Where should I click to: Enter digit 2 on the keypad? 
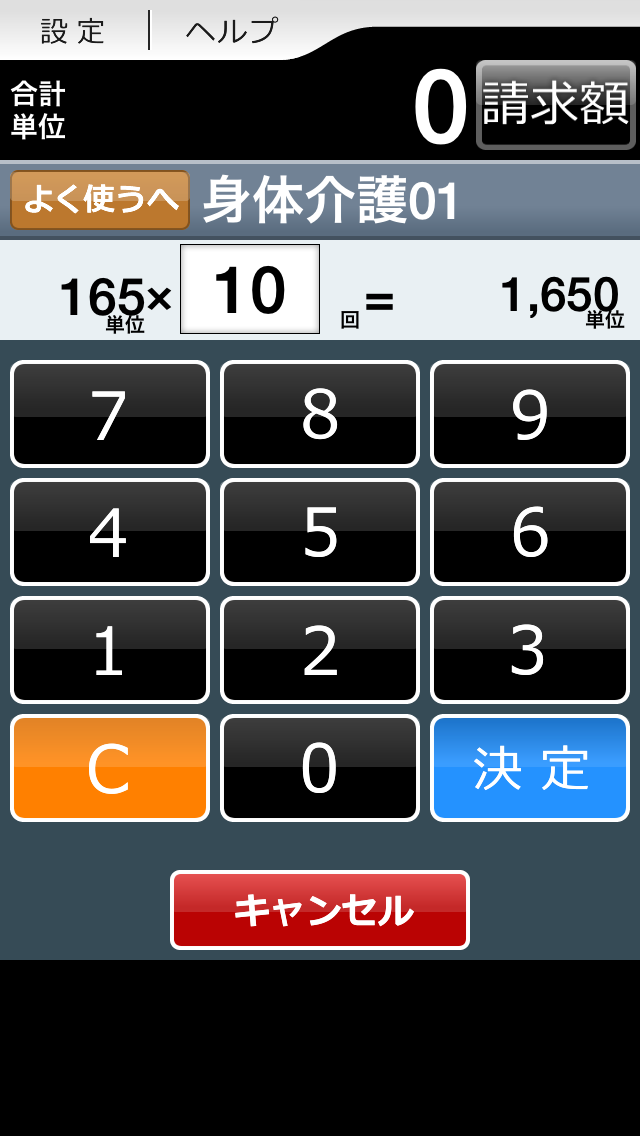pos(320,650)
